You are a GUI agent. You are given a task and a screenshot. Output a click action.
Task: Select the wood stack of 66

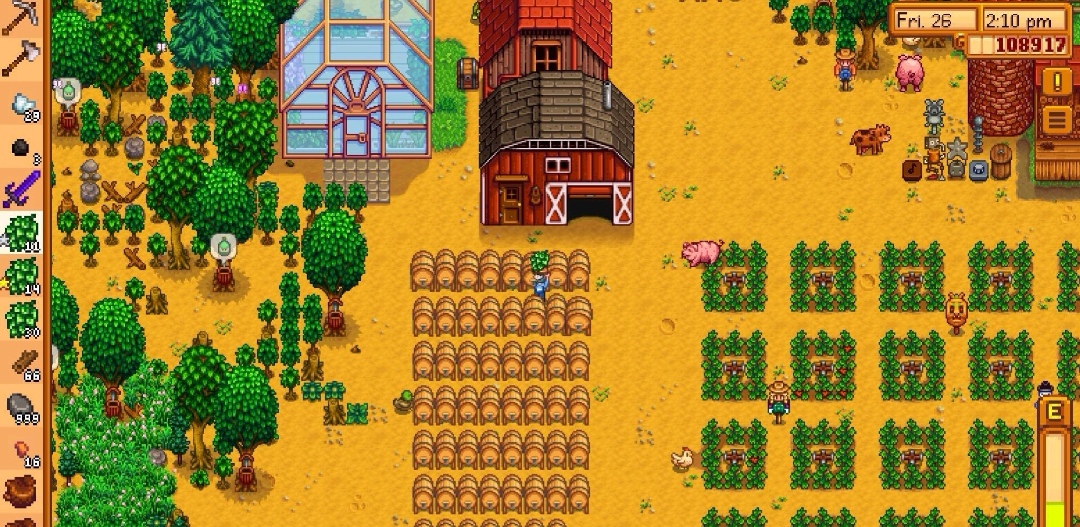pos(20,362)
